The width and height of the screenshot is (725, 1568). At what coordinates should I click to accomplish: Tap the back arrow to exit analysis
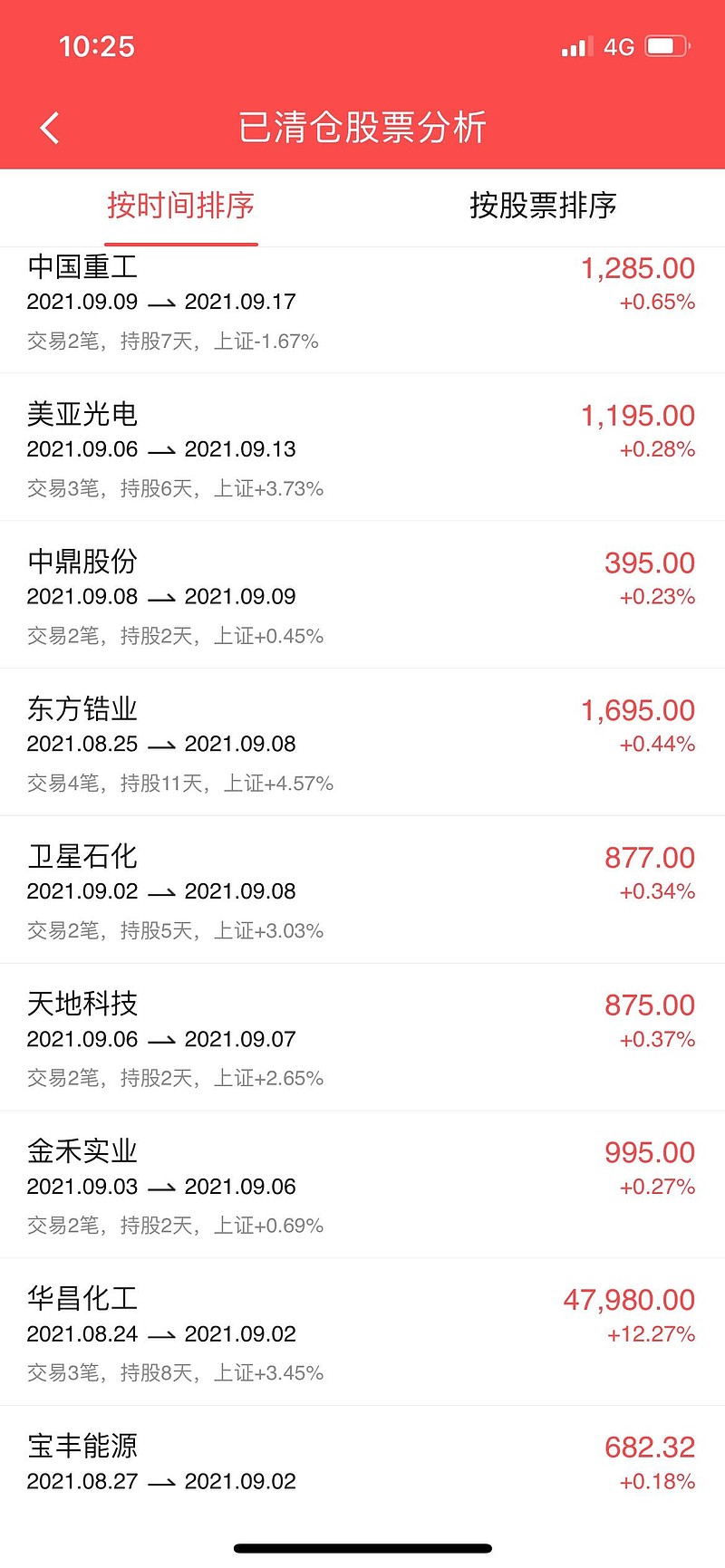49,127
